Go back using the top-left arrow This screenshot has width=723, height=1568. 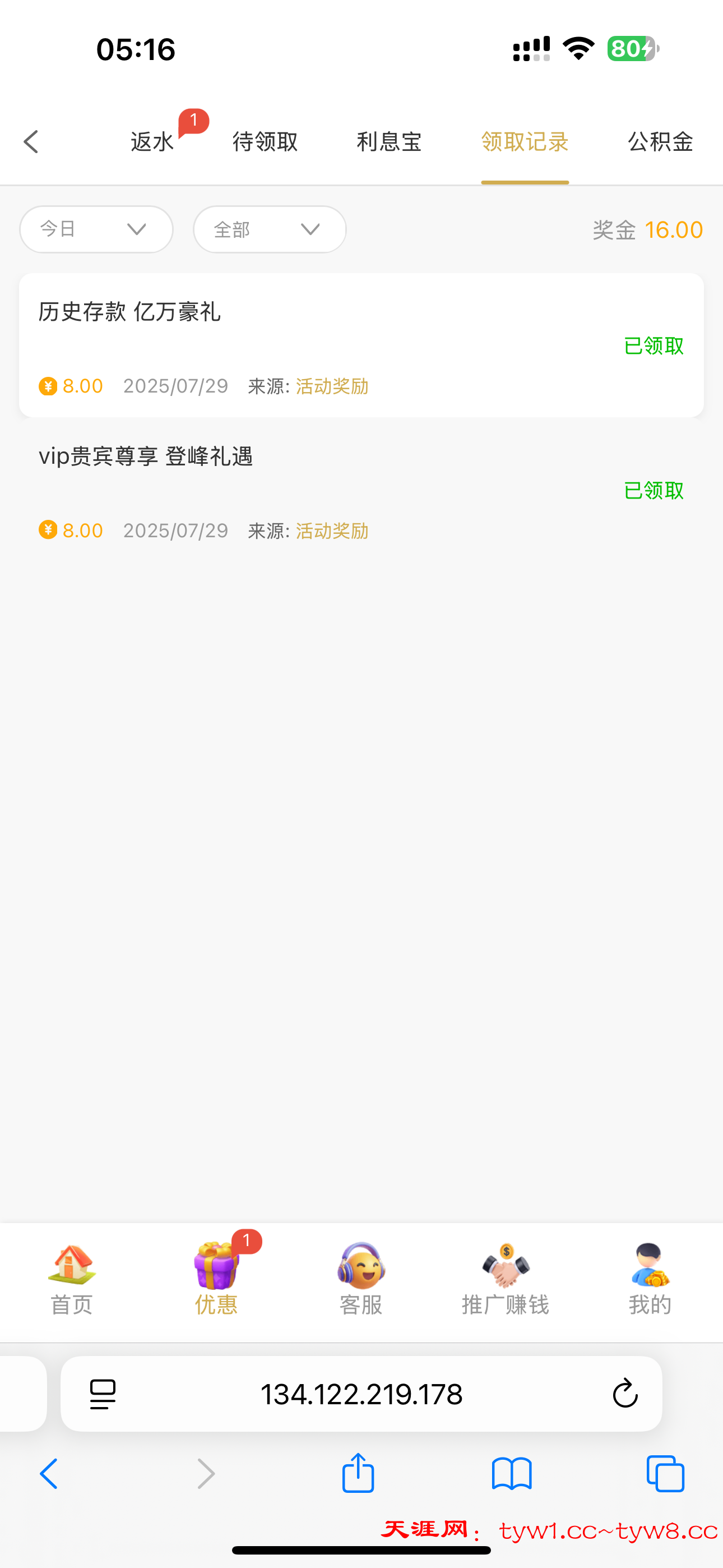[x=31, y=142]
